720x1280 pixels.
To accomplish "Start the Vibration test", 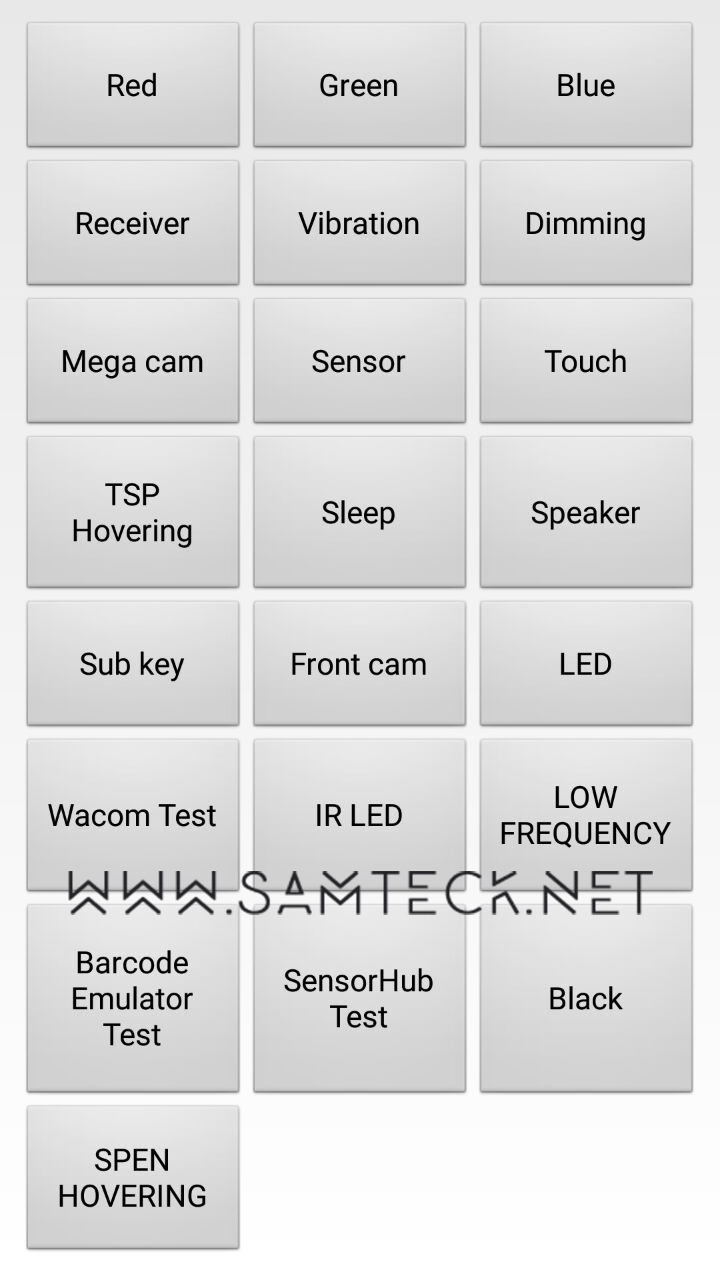I will 359,223.
